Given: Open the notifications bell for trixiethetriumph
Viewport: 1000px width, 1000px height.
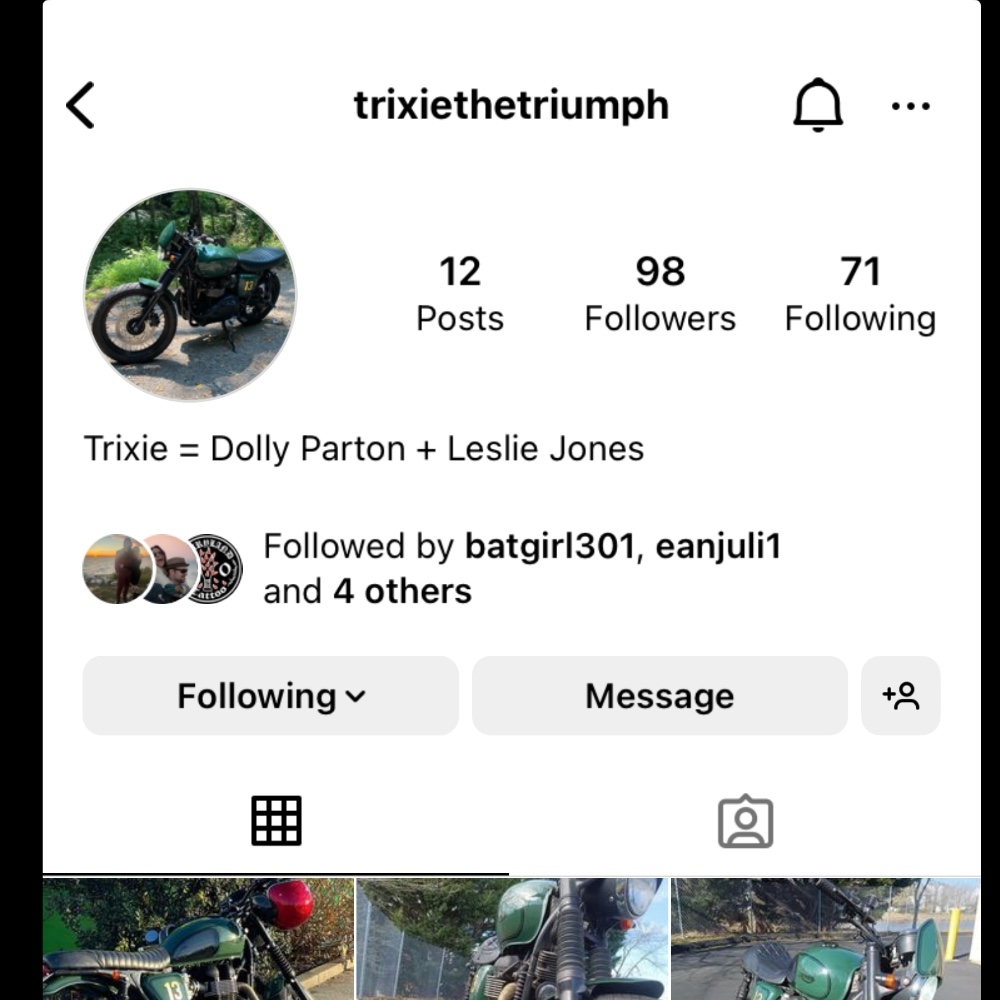Looking at the screenshot, I should (x=818, y=105).
